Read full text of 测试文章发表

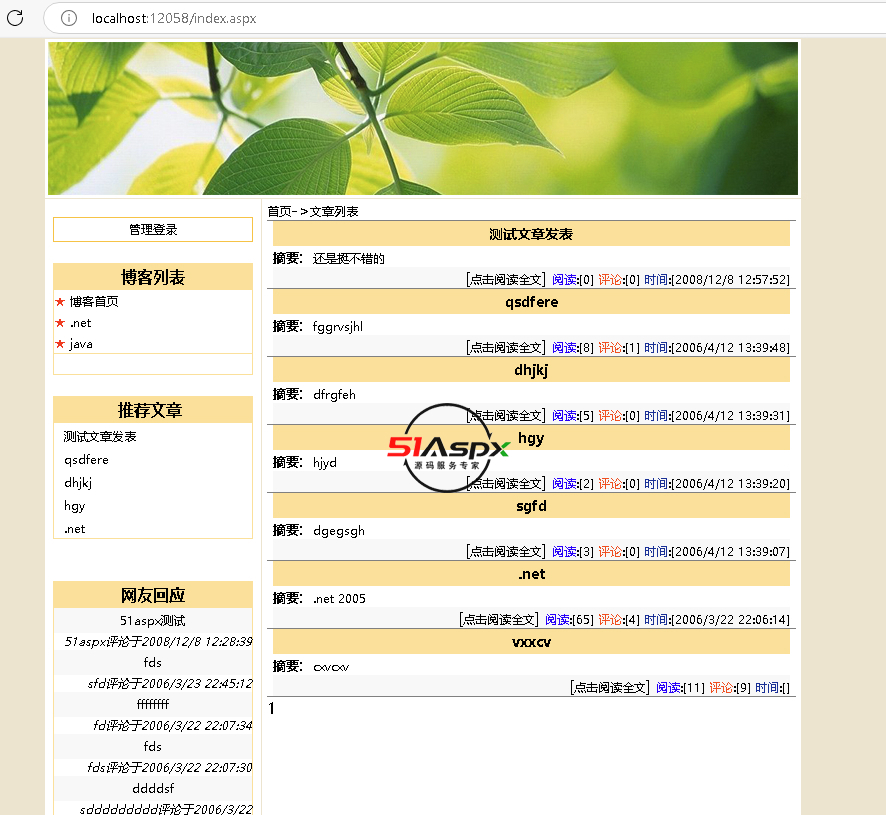click(x=507, y=280)
